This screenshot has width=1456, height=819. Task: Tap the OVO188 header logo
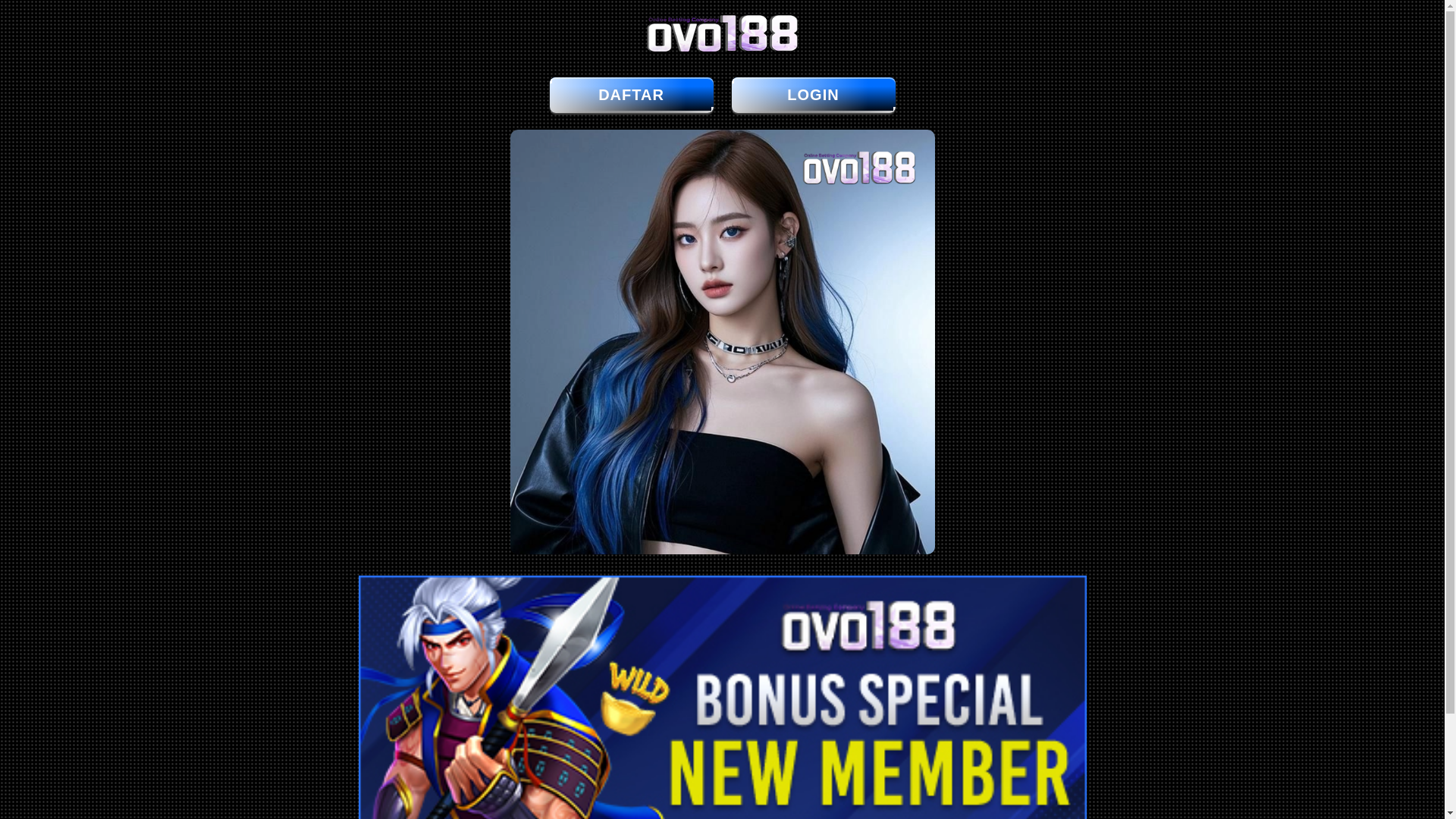tap(722, 34)
